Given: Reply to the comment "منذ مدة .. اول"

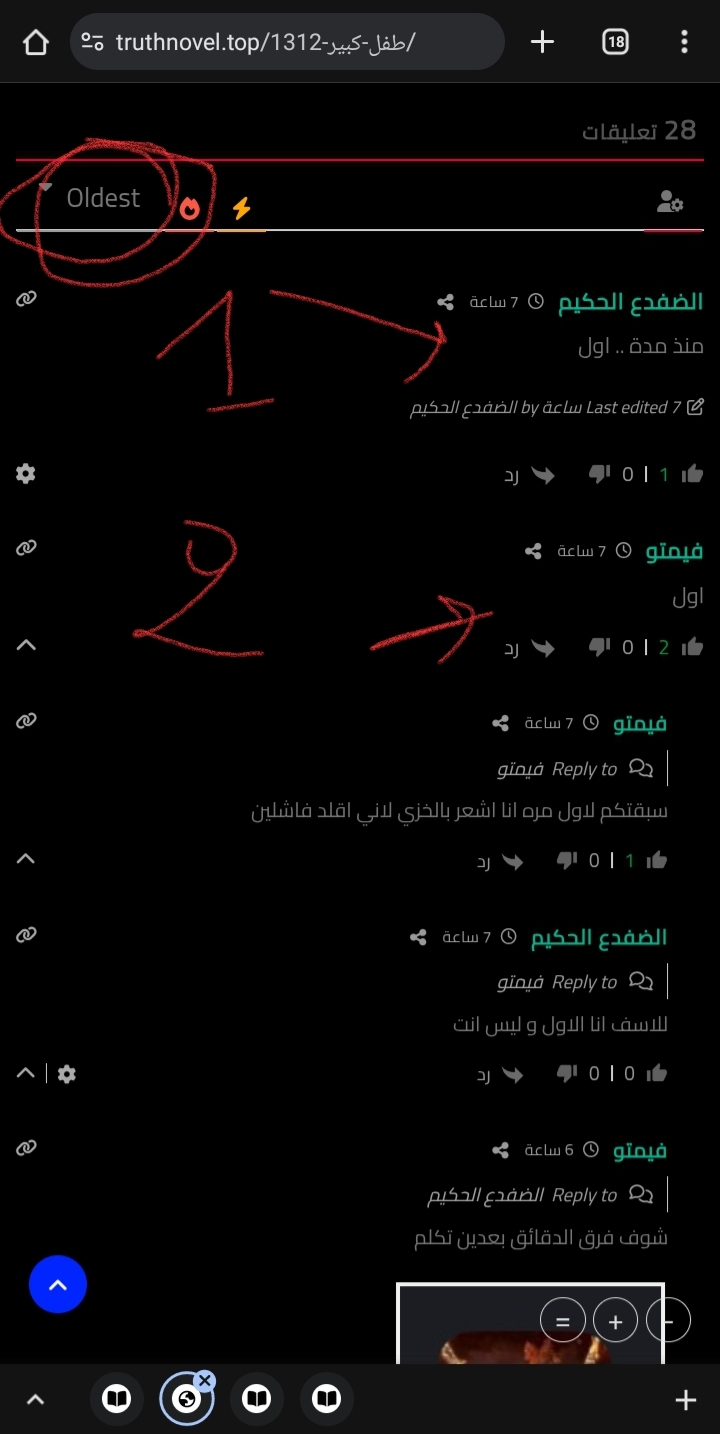Looking at the screenshot, I should pos(529,475).
